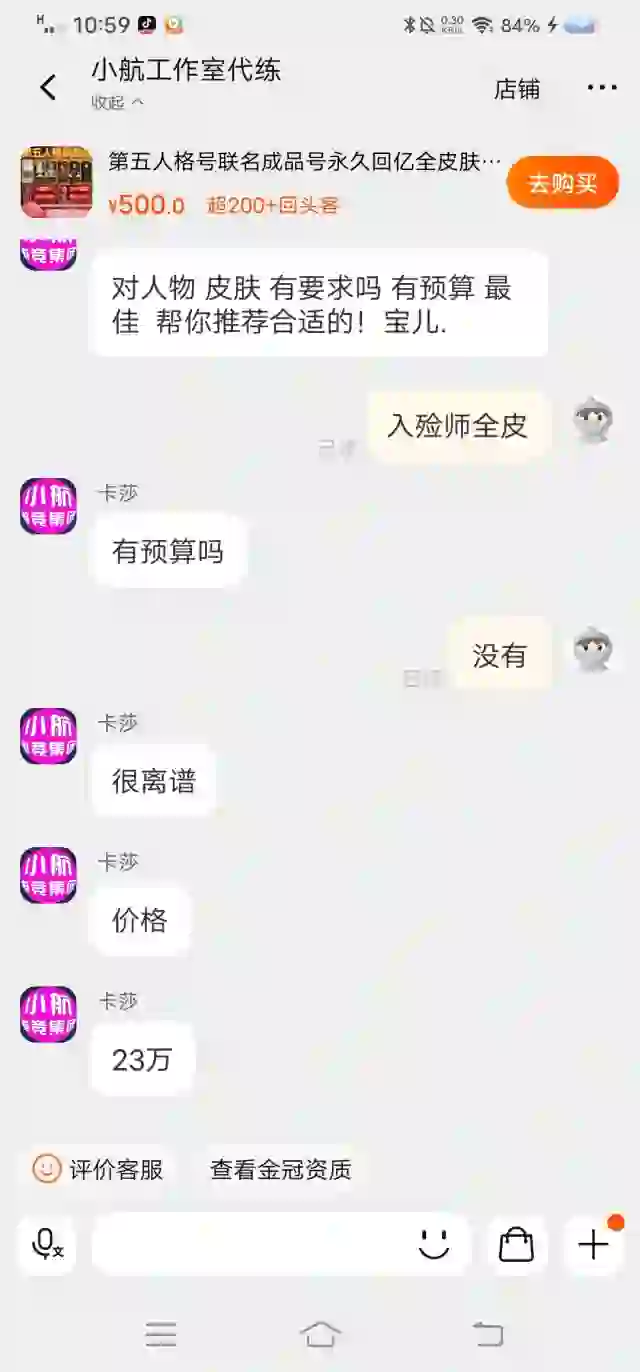This screenshot has height=1372, width=640.
Task: Tap 去购买 to buy the item
Action: 562,183
